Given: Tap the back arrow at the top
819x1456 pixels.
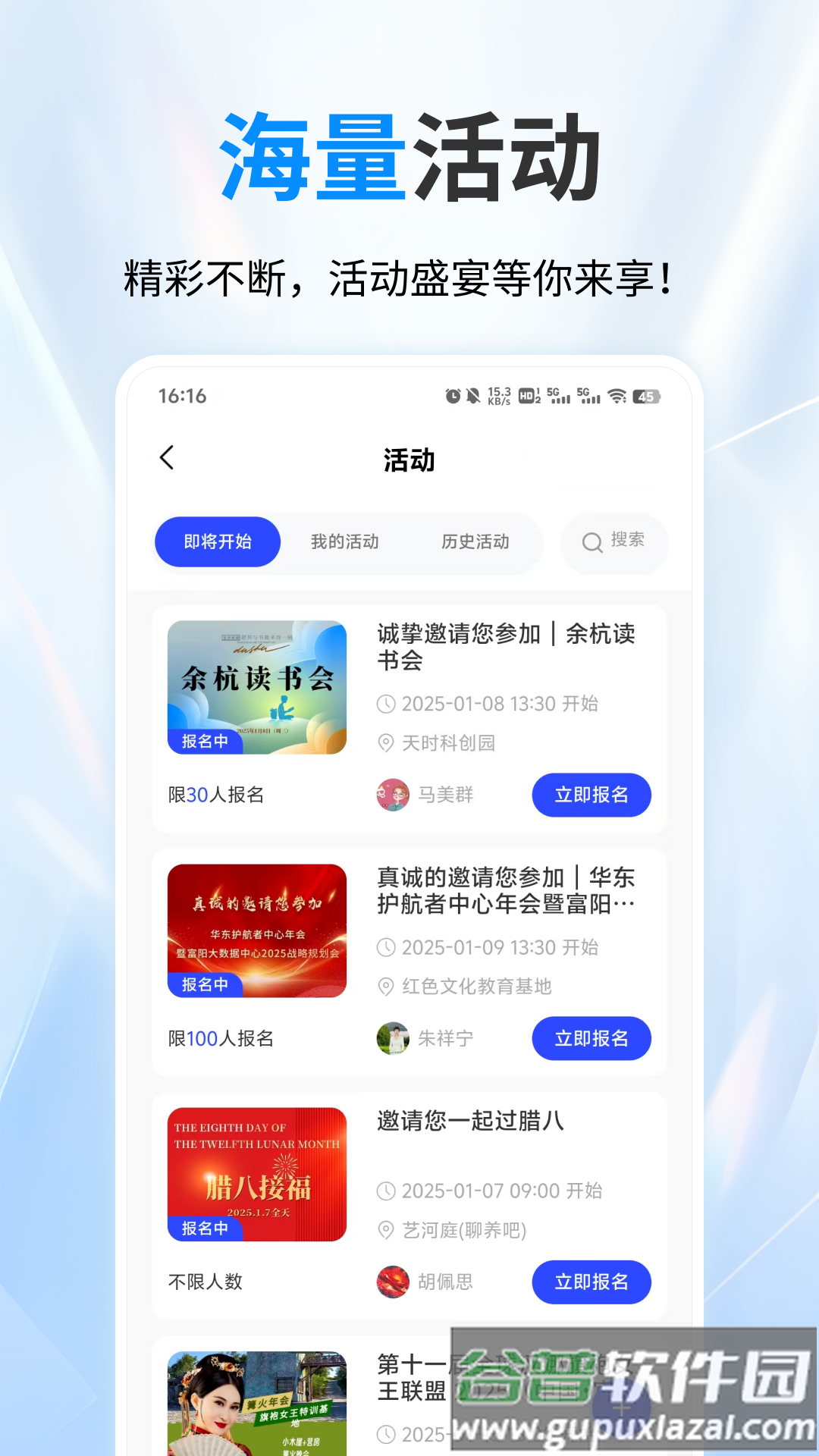Looking at the screenshot, I should coord(167,459).
